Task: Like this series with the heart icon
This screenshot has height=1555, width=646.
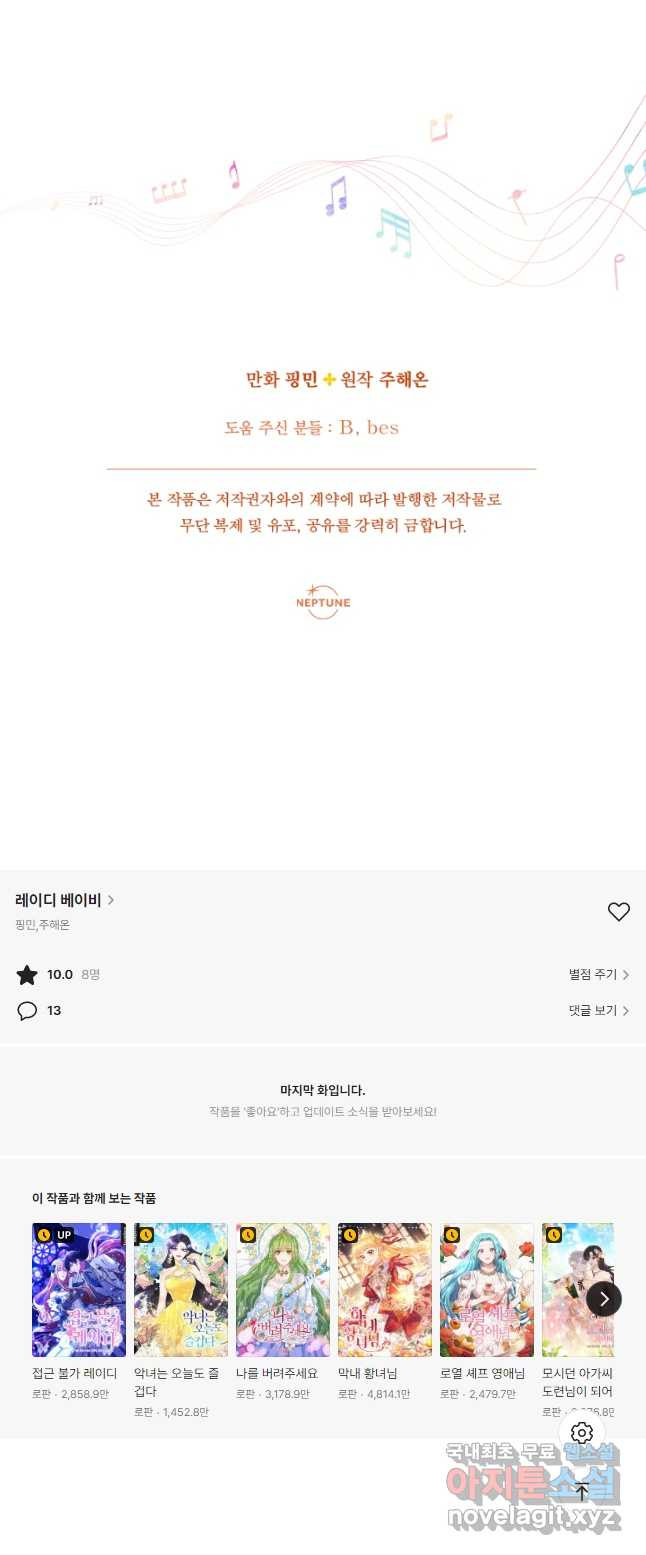Action: point(619,912)
